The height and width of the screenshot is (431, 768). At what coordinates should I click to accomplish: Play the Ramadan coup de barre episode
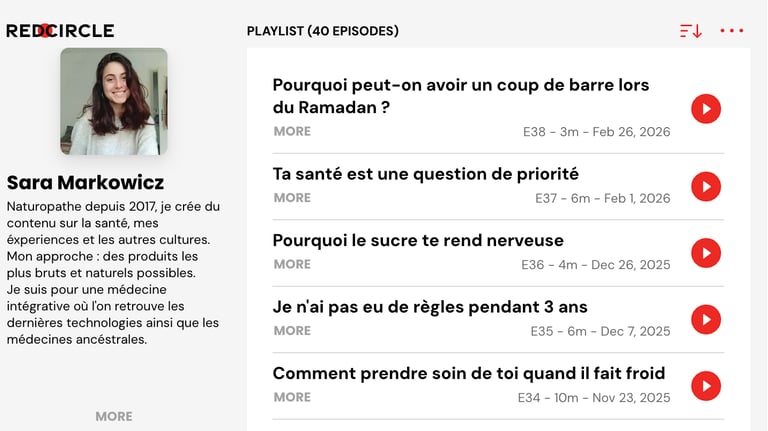(x=705, y=109)
